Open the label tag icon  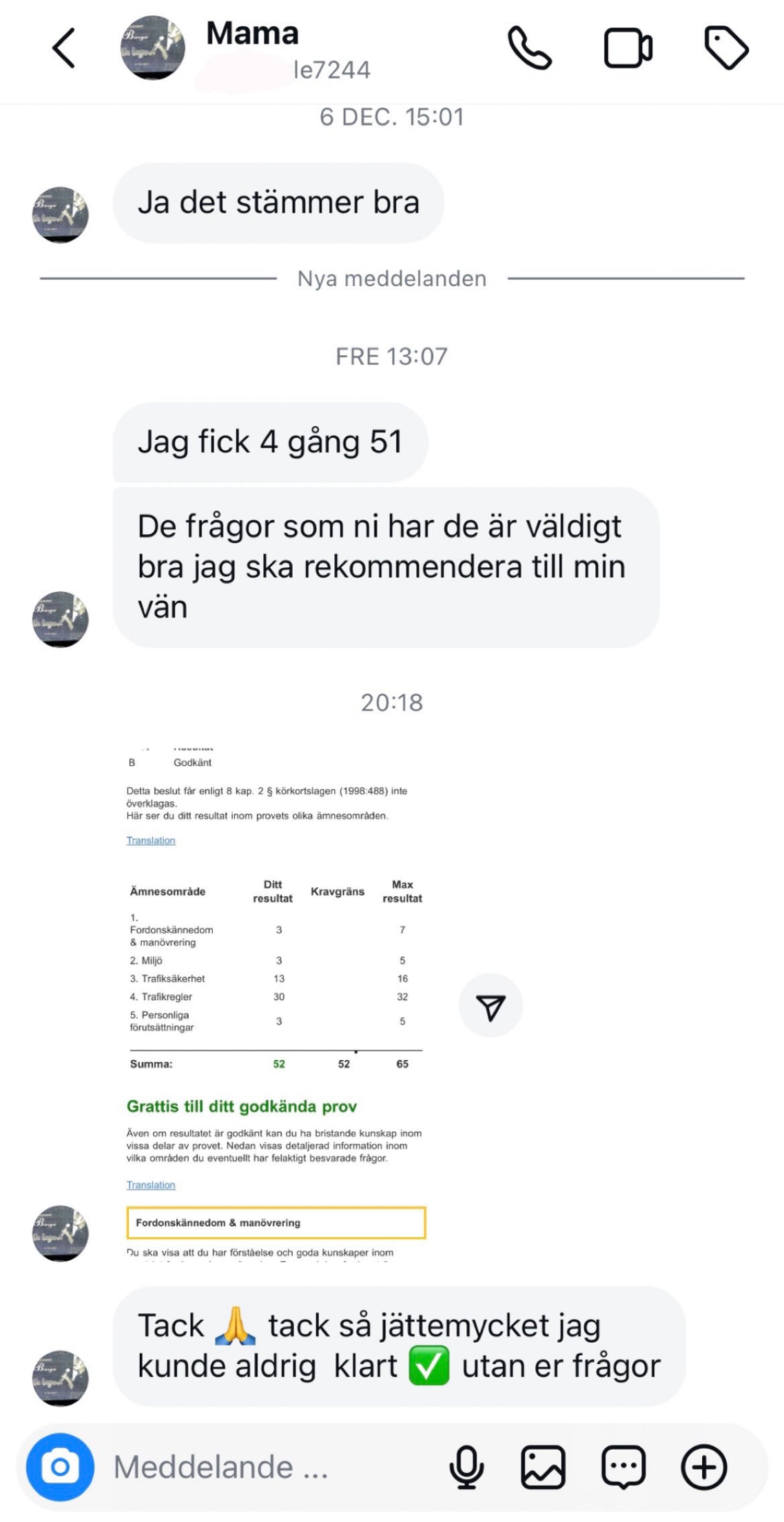pyautogui.click(x=726, y=48)
